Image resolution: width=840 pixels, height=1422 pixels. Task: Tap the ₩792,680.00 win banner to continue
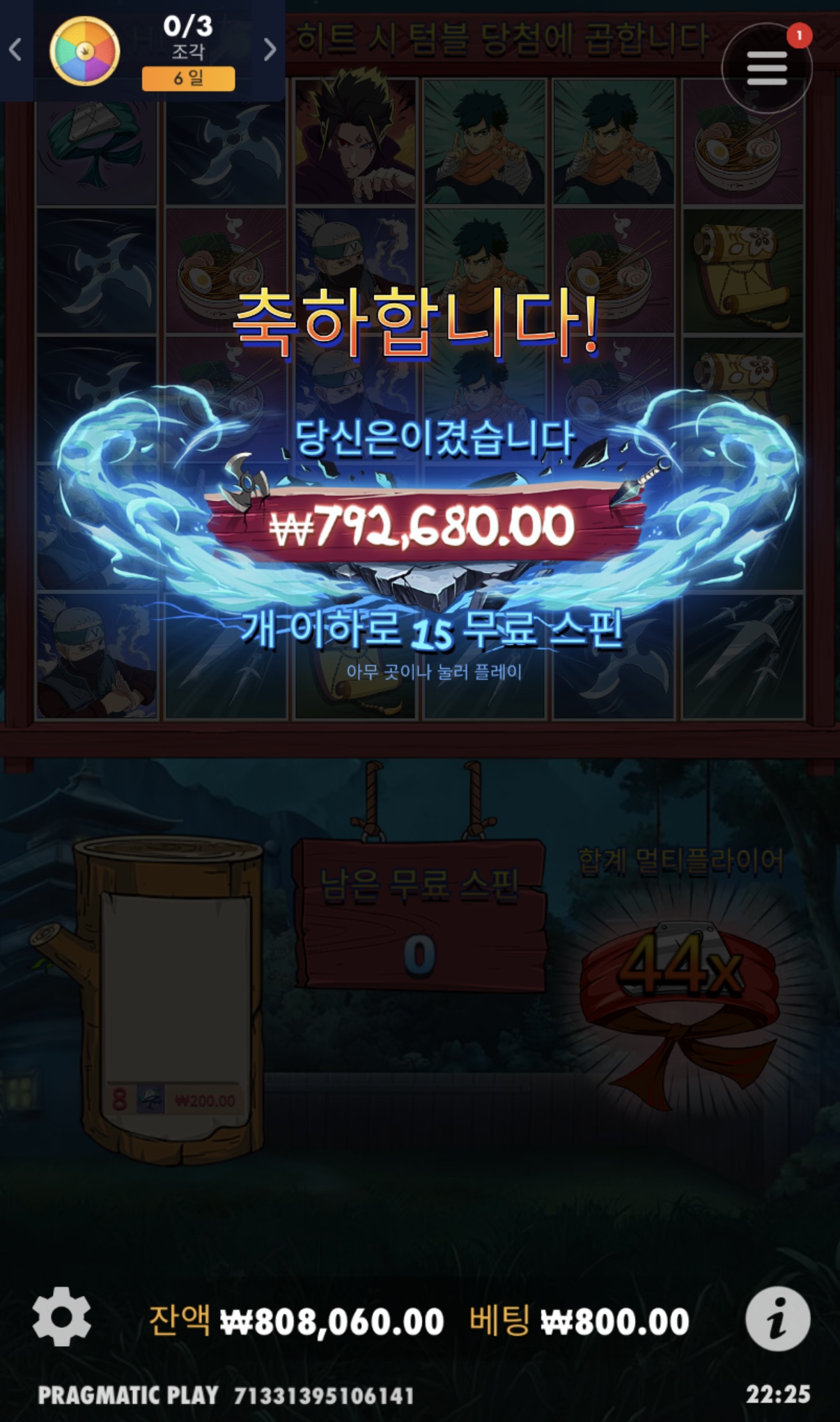pyautogui.click(x=422, y=526)
